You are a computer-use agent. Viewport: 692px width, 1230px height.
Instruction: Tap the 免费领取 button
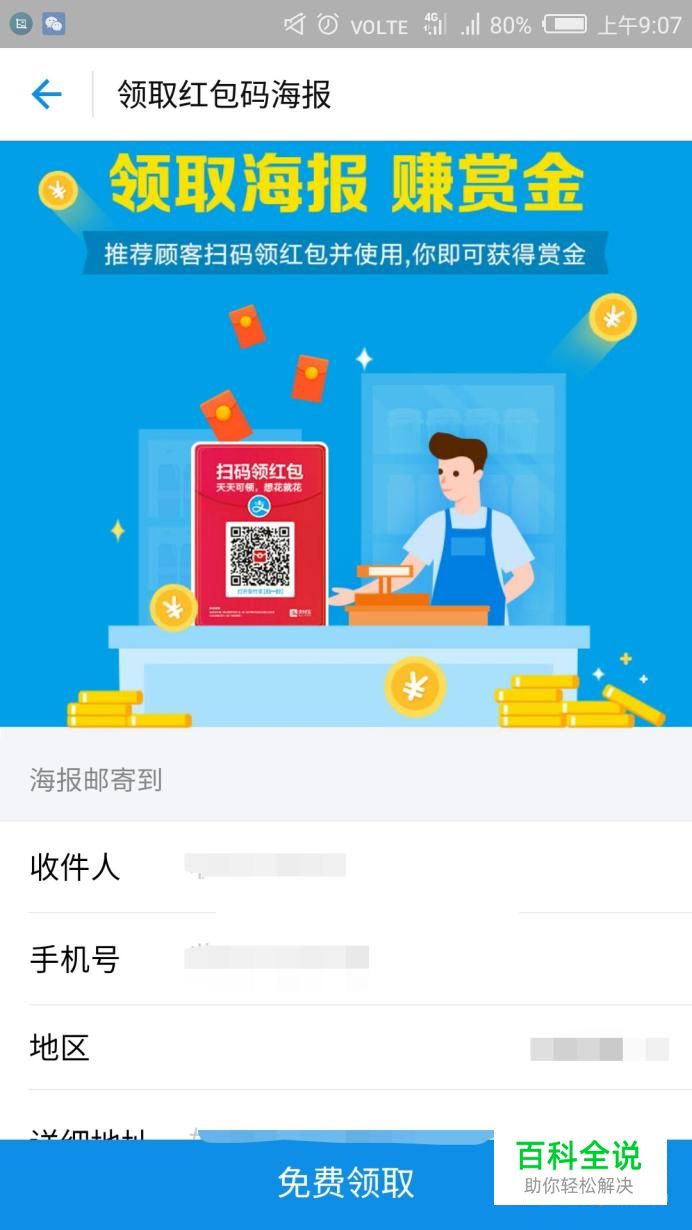coord(346,1184)
